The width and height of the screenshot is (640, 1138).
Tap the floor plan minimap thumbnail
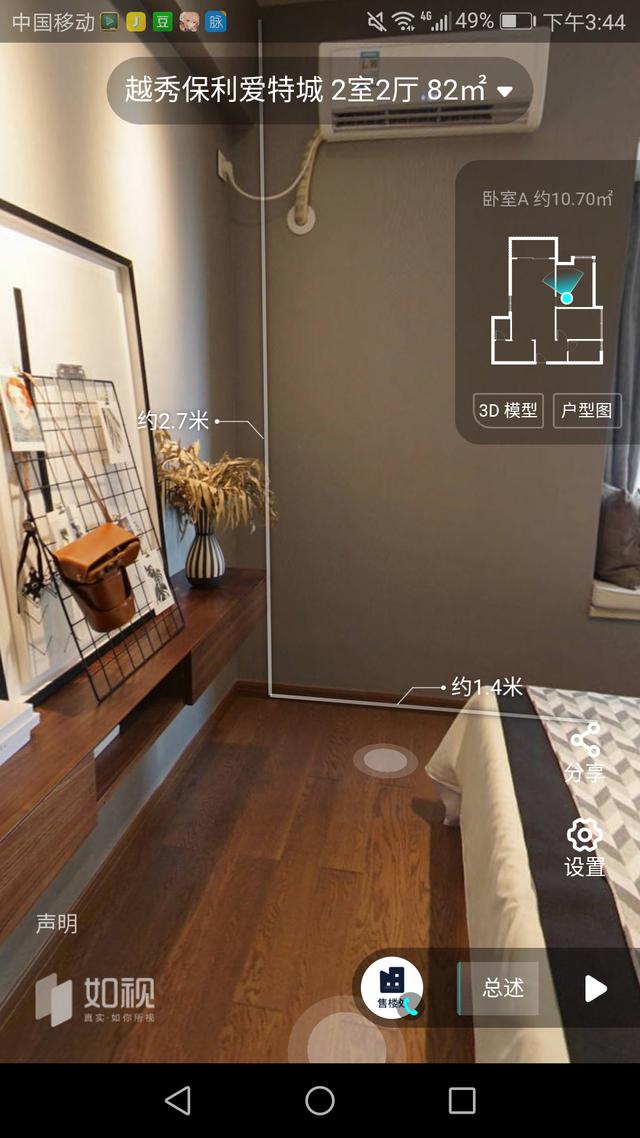pos(547,300)
